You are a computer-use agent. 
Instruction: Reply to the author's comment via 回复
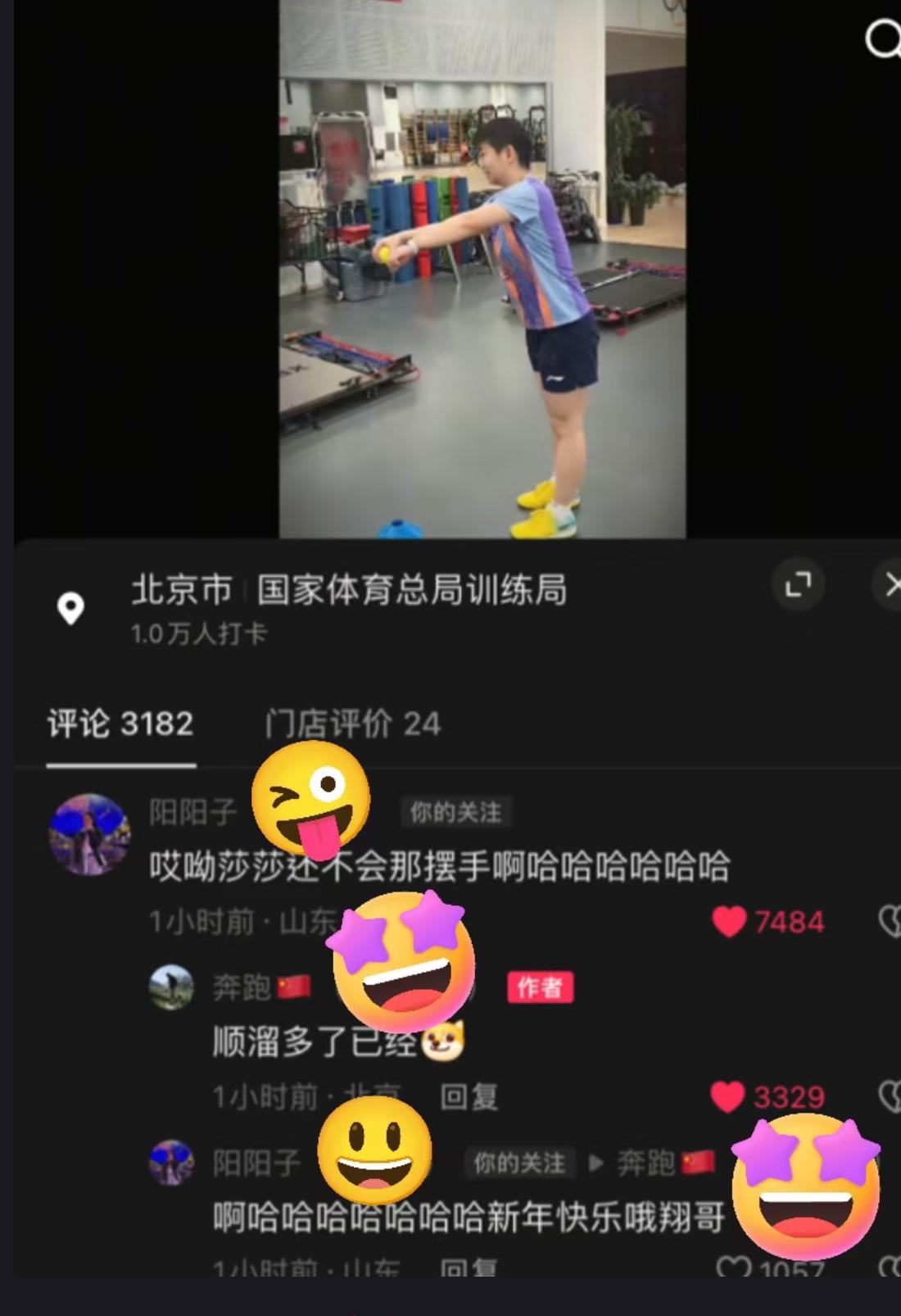click(468, 1096)
